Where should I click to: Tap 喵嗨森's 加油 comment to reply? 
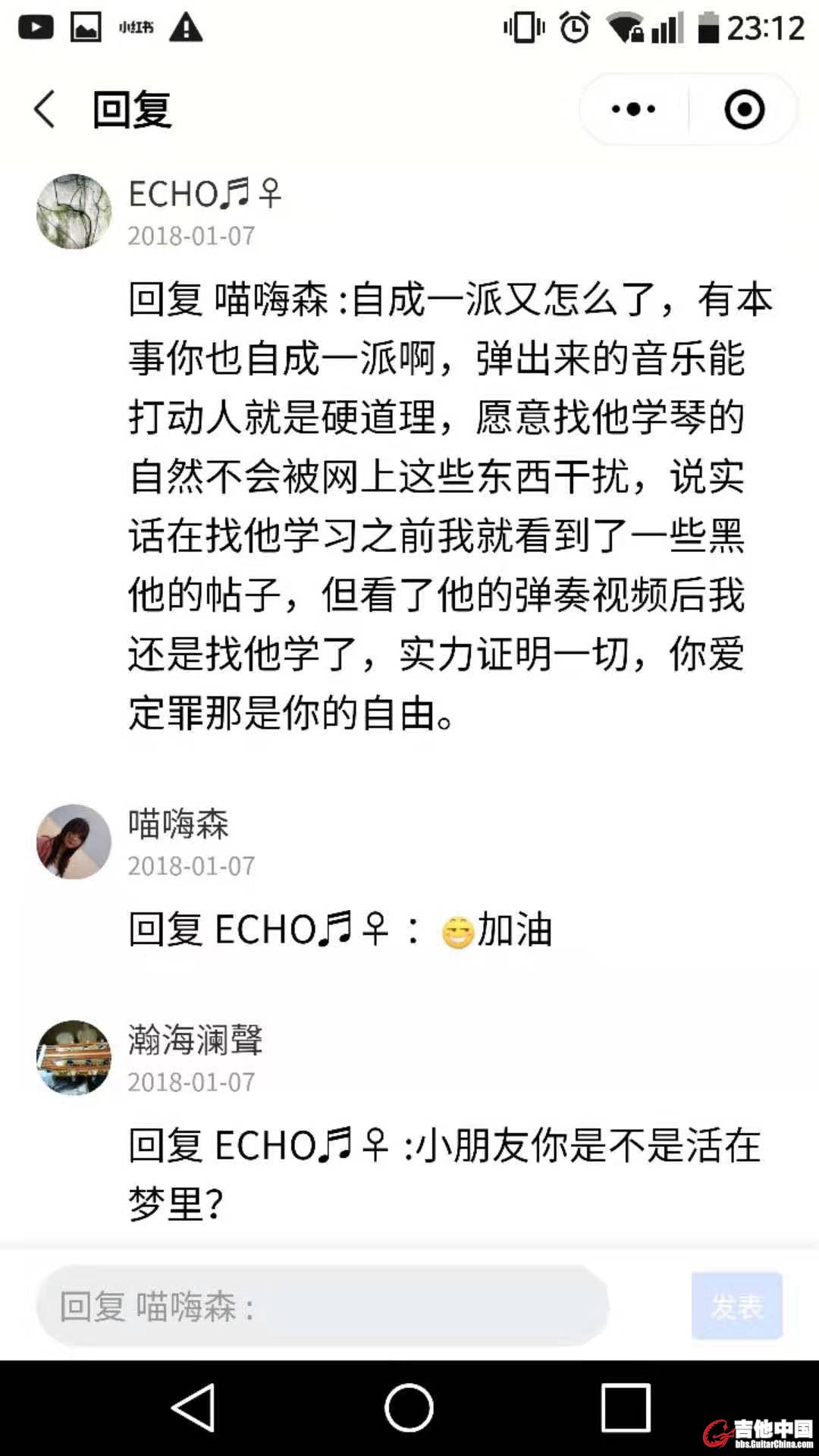(341, 930)
